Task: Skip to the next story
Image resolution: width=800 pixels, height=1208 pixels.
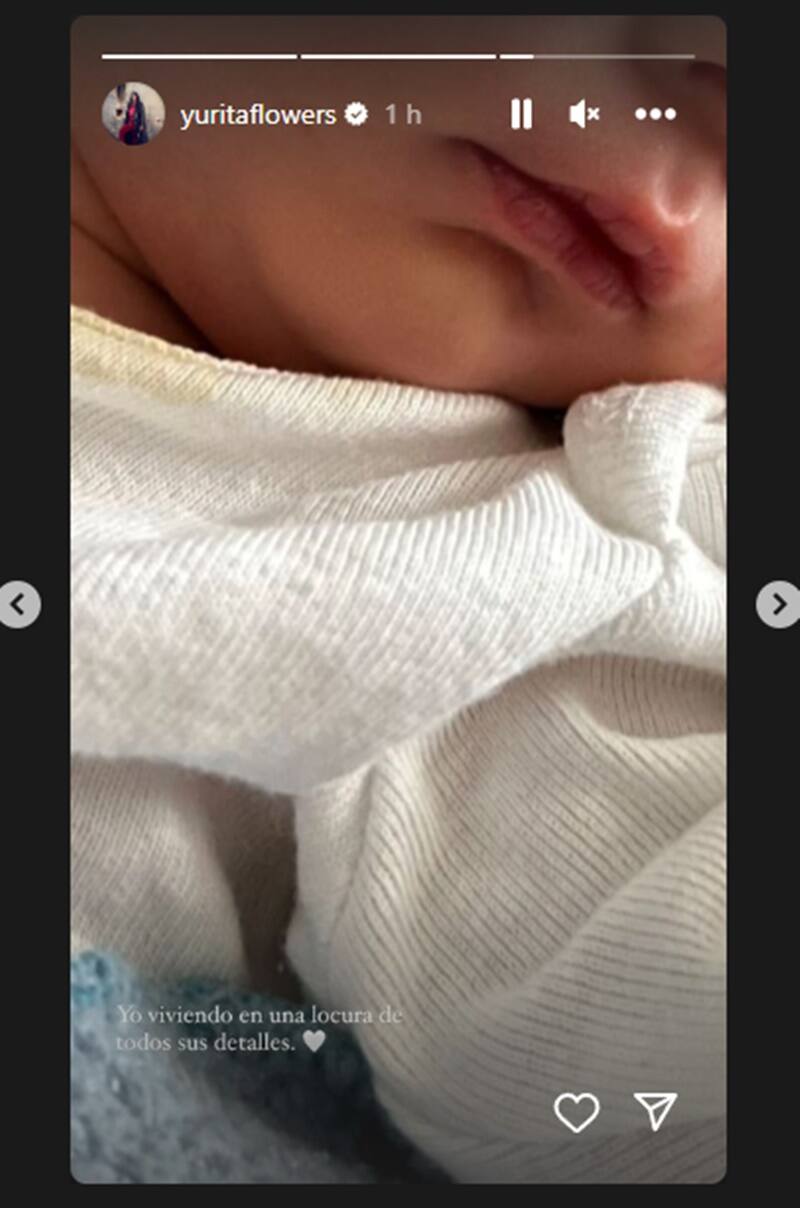Action: [778, 604]
